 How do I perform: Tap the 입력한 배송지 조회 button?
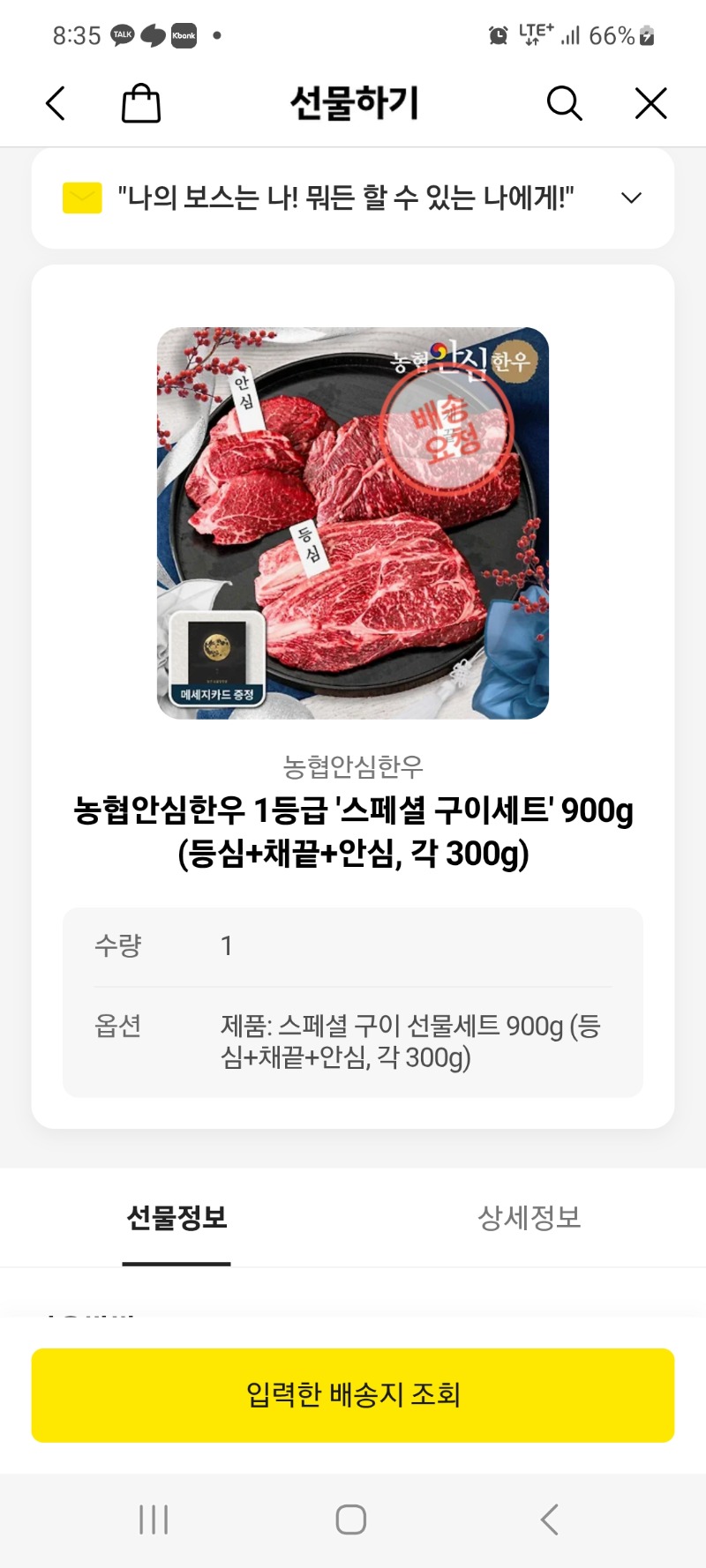tap(353, 1394)
